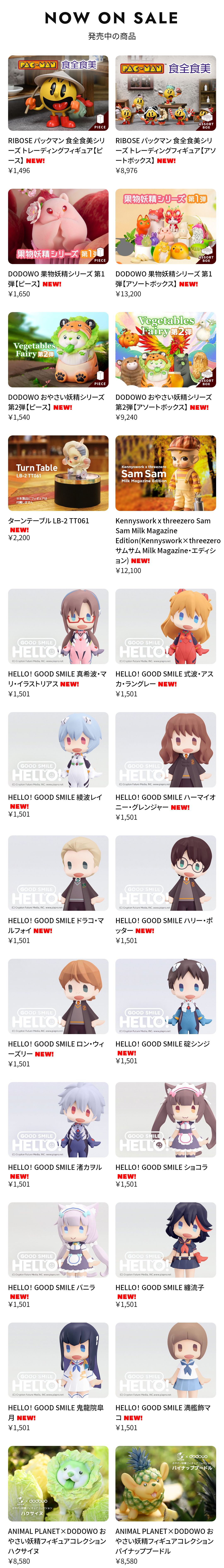The width and height of the screenshot is (224, 1568).
Task: Open DODOWO Vegetables Fairy 2 single piece
Action: 58,350
